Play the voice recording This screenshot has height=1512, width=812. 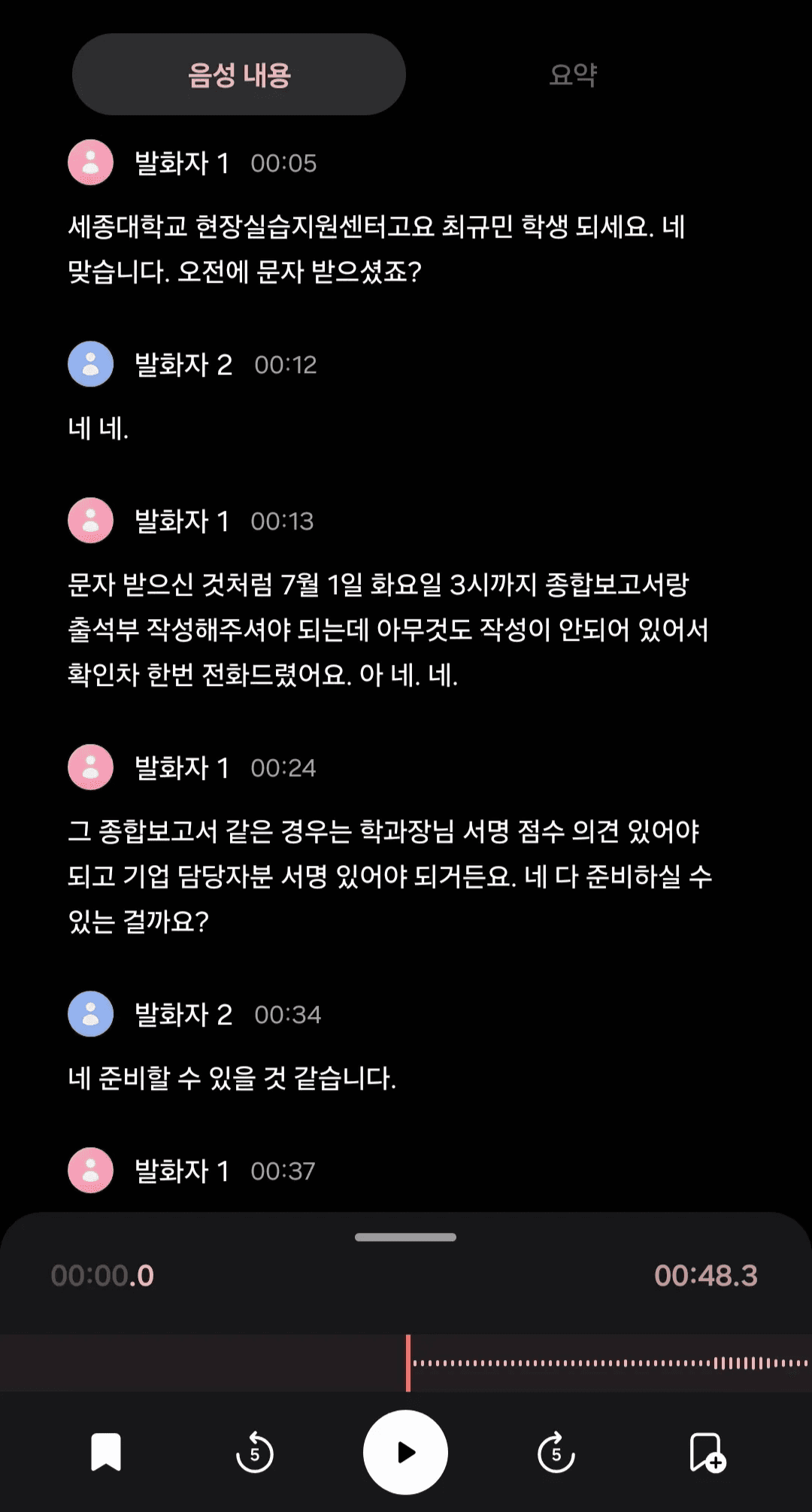coord(405,1452)
